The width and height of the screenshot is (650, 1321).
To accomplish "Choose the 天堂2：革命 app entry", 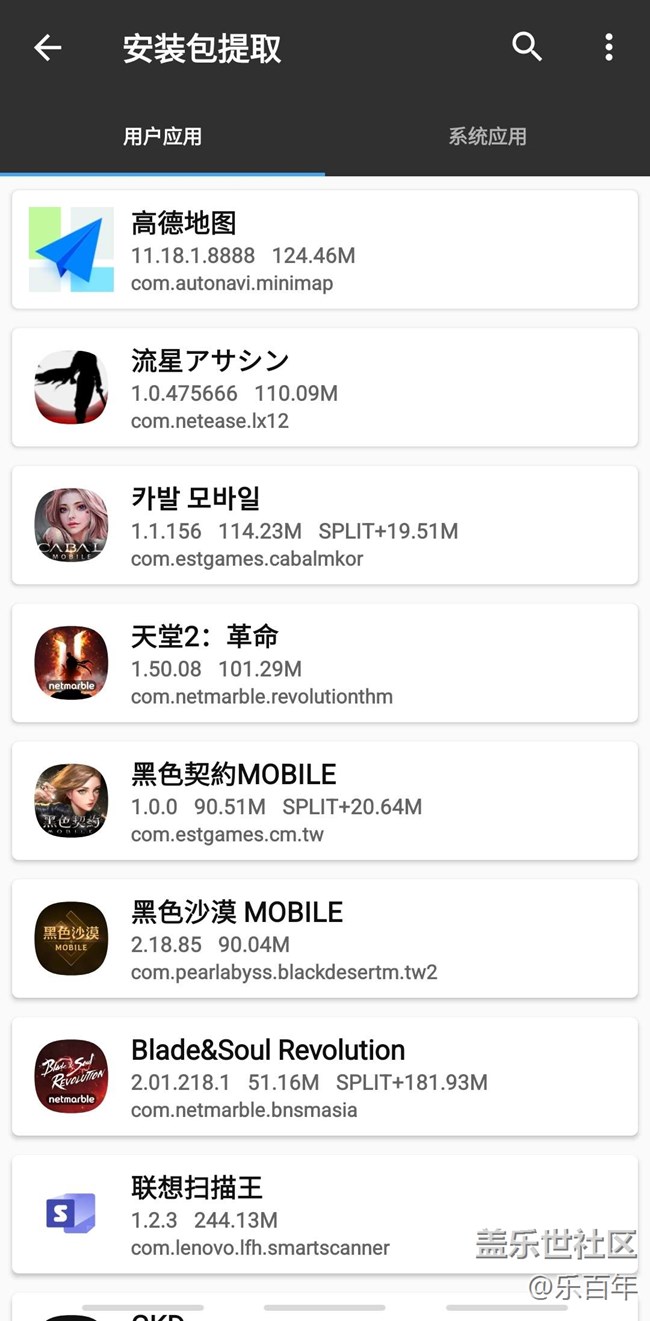I will pos(325,663).
